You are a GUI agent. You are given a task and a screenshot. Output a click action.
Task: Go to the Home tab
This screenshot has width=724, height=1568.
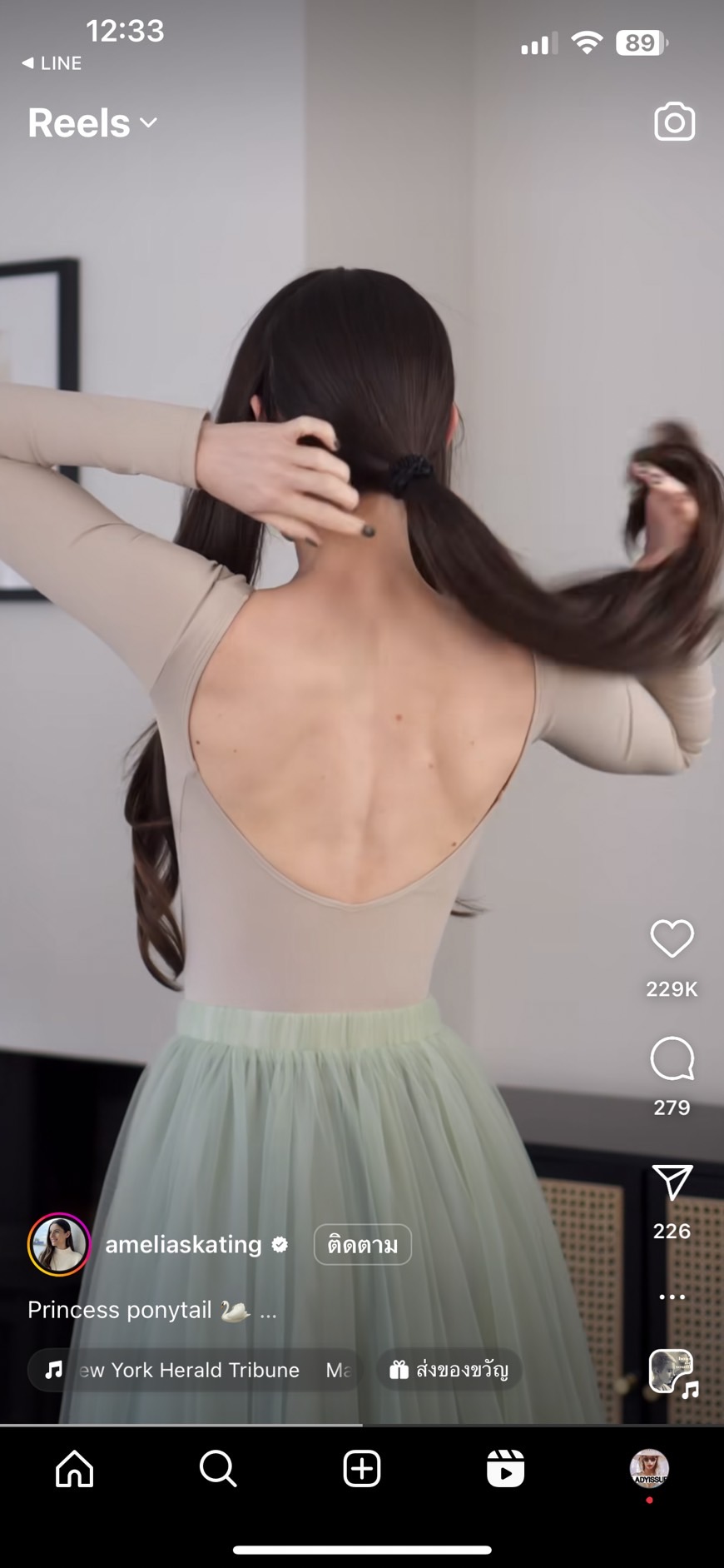(x=75, y=1468)
